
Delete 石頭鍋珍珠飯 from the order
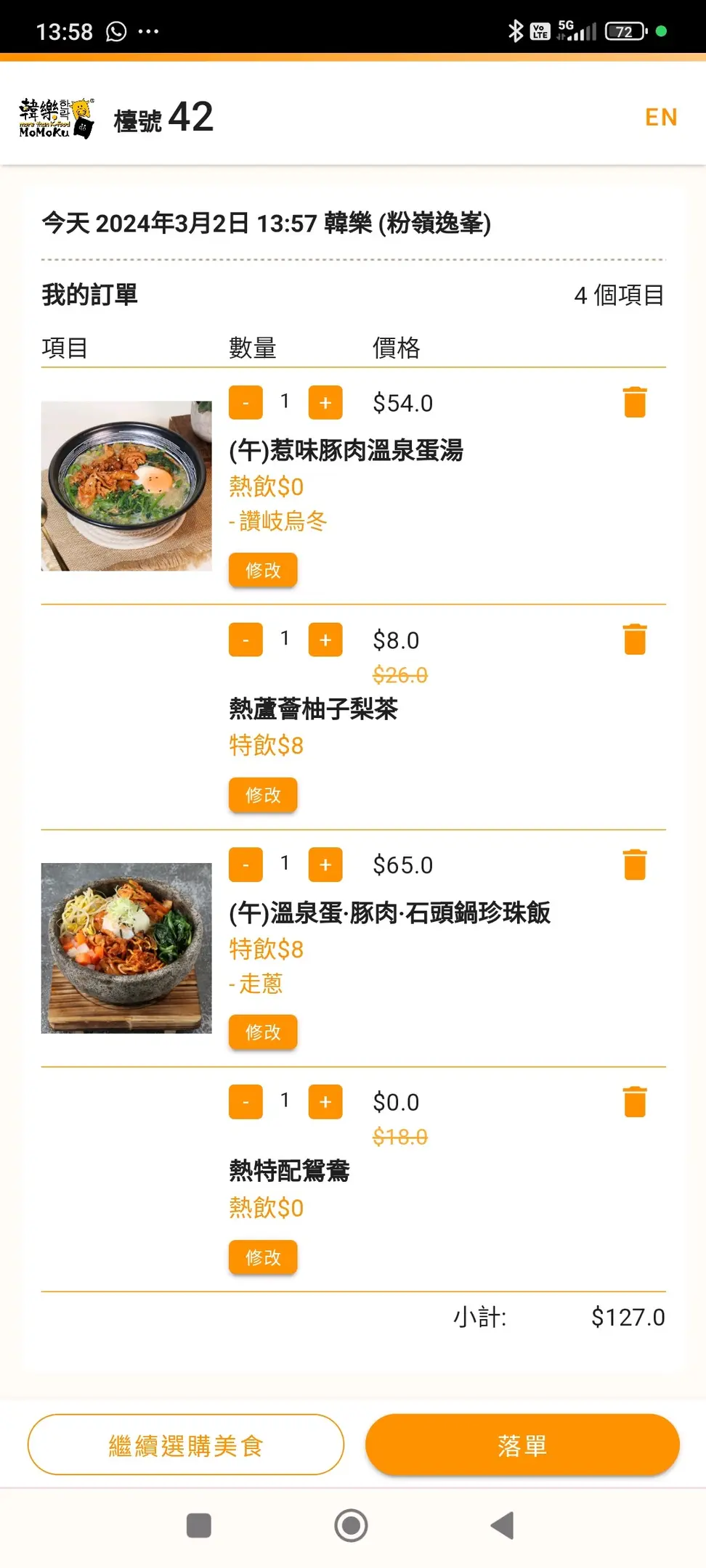(x=635, y=865)
